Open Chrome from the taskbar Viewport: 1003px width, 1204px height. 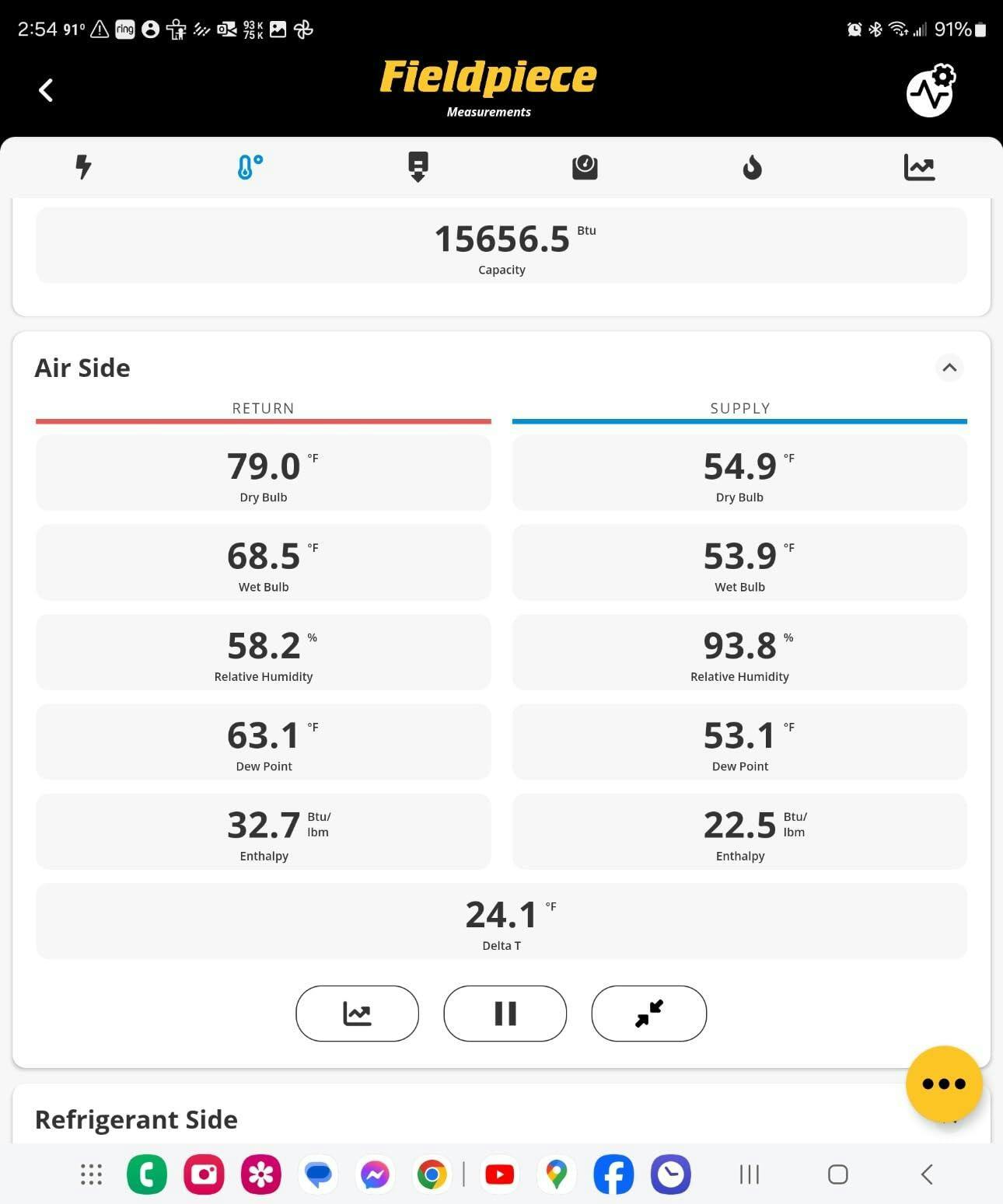pyautogui.click(x=432, y=1174)
